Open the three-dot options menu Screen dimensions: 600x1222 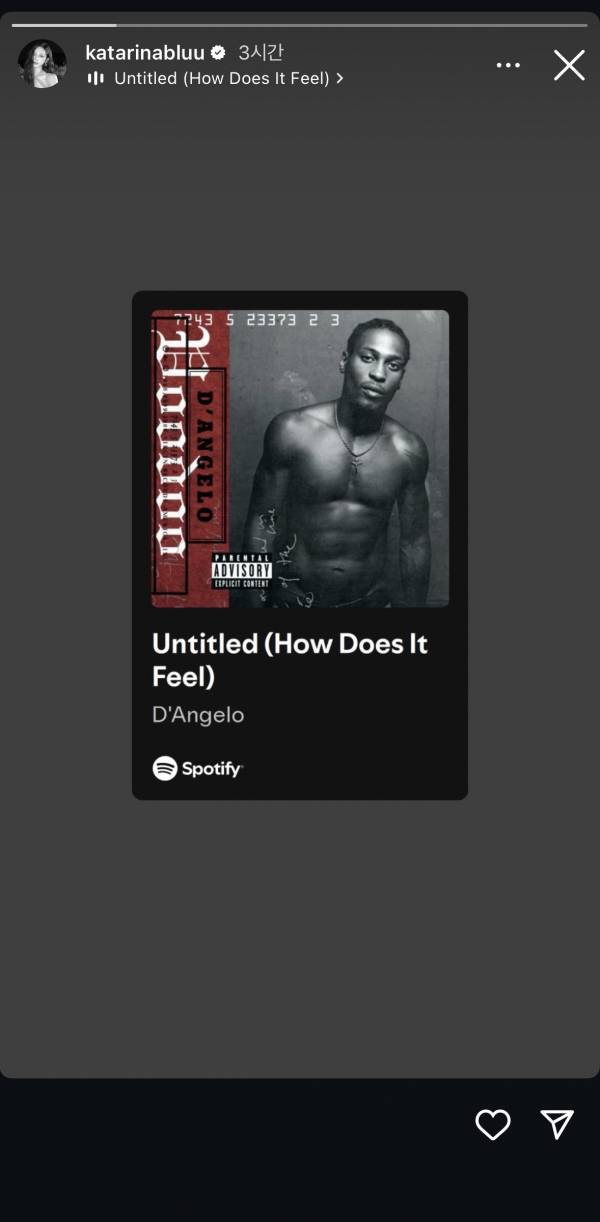[508, 65]
